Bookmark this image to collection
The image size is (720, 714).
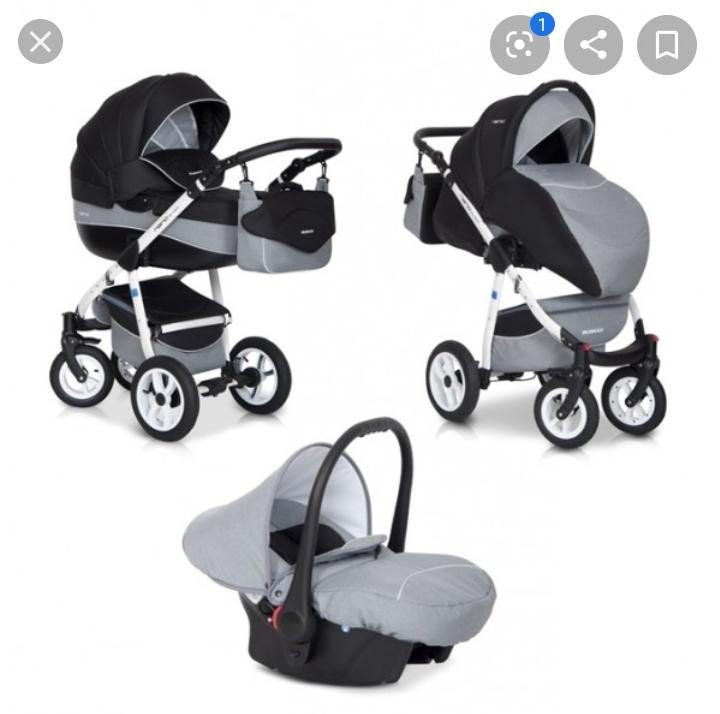click(667, 45)
